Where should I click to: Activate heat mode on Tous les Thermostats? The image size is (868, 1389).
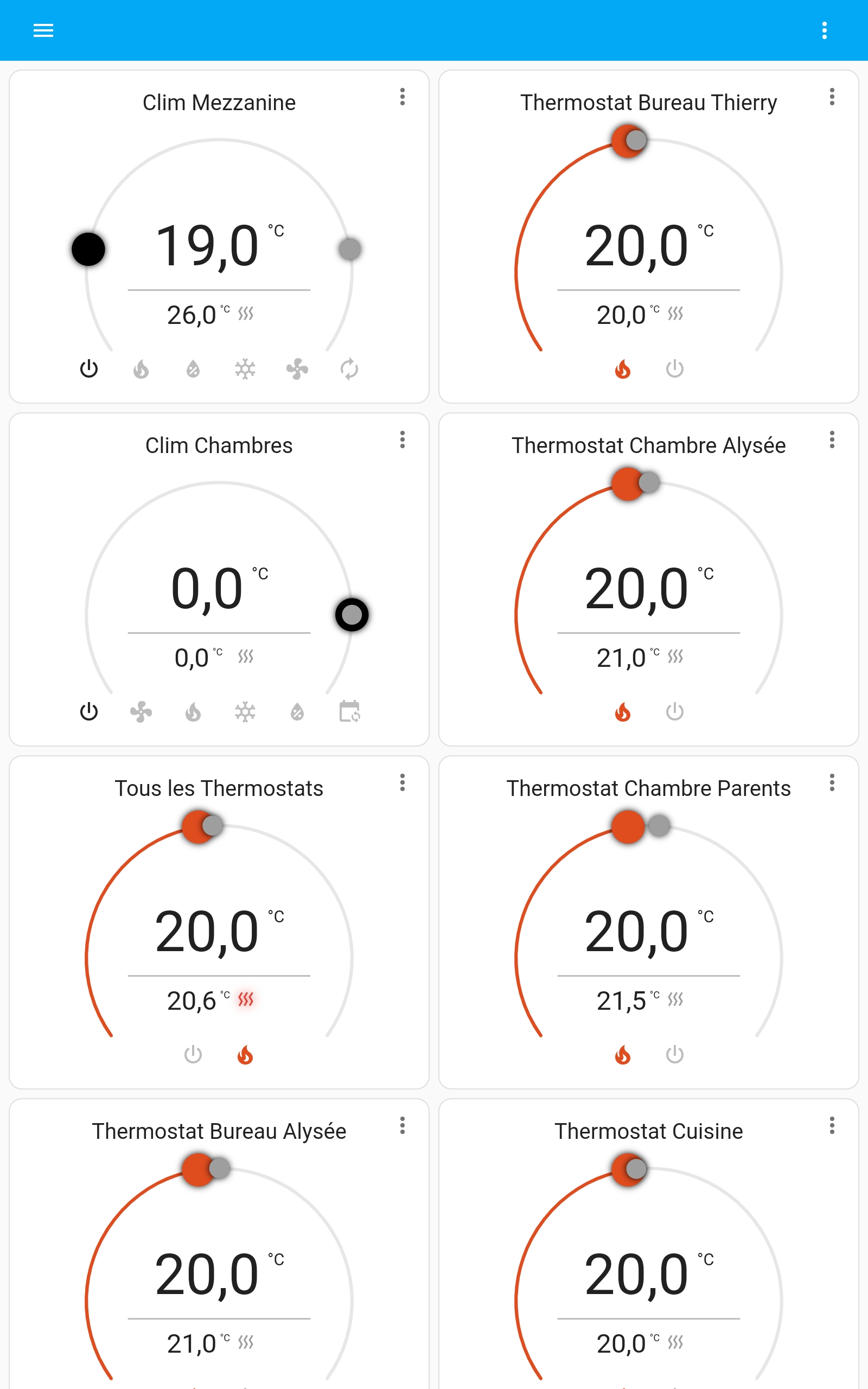245,1055
